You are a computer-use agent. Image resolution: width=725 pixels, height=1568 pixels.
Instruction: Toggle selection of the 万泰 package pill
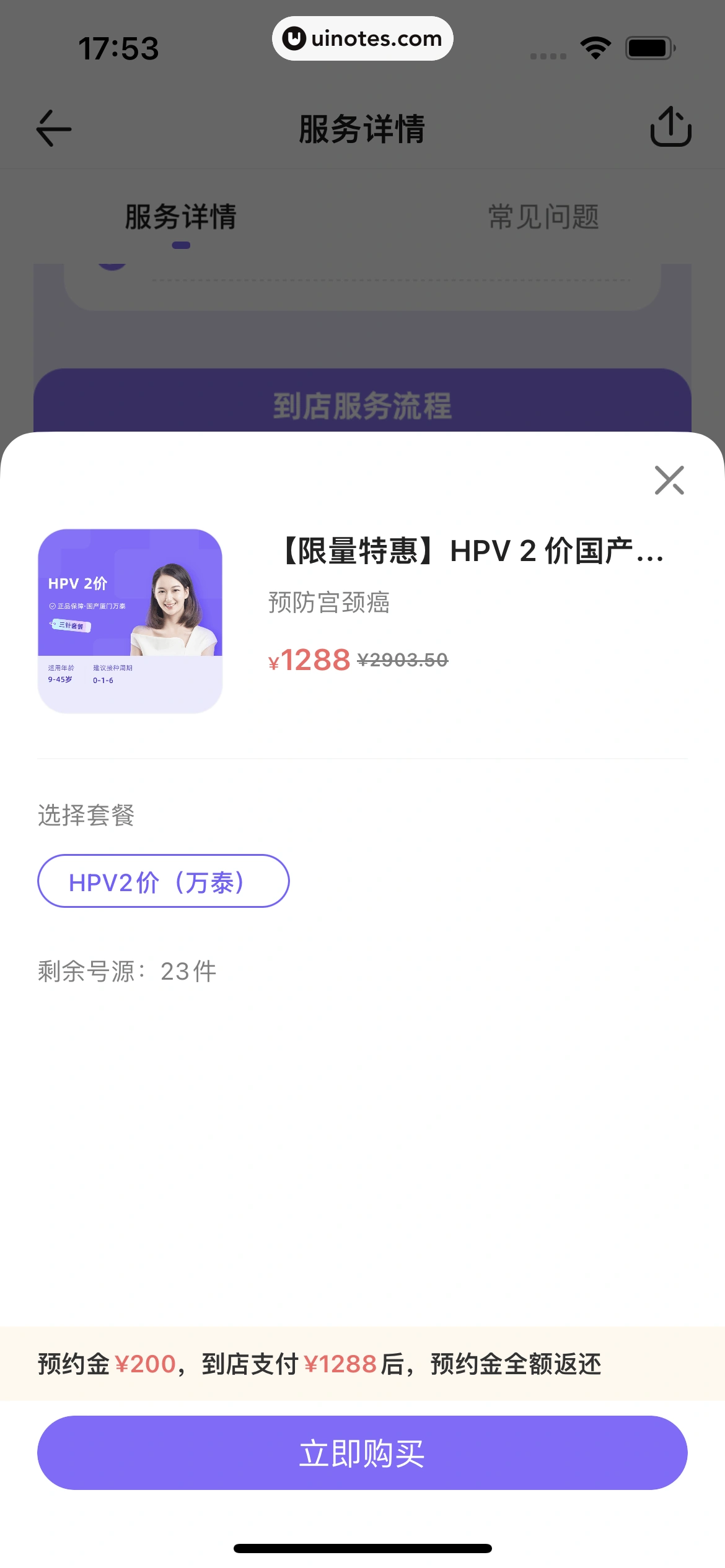pos(163,881)
